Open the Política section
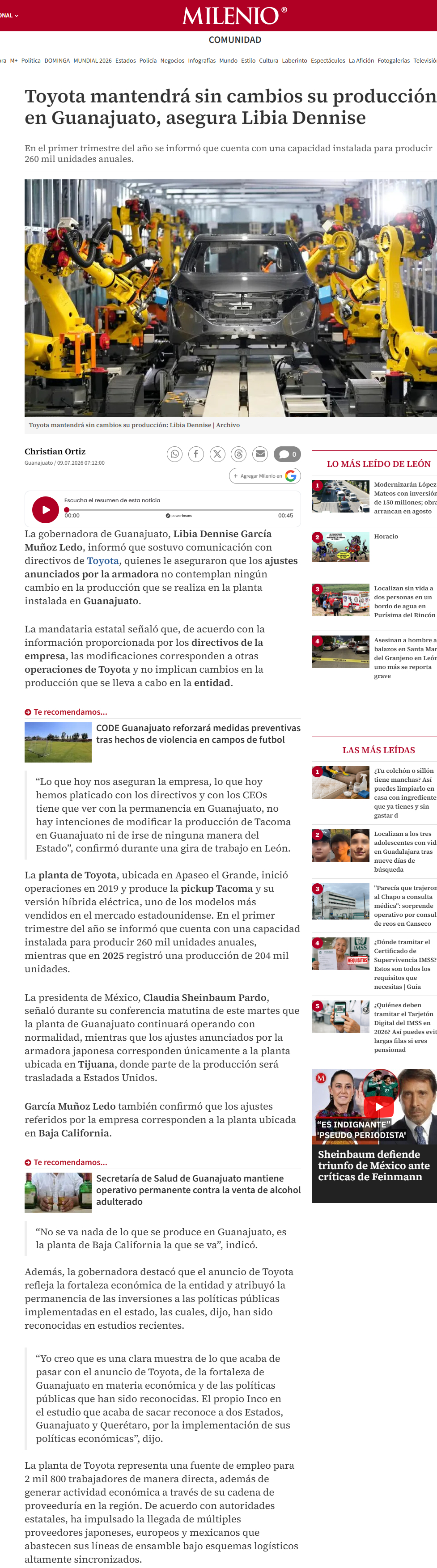The width and height of the screenshot is (437, 1568). tap(31, 61)
